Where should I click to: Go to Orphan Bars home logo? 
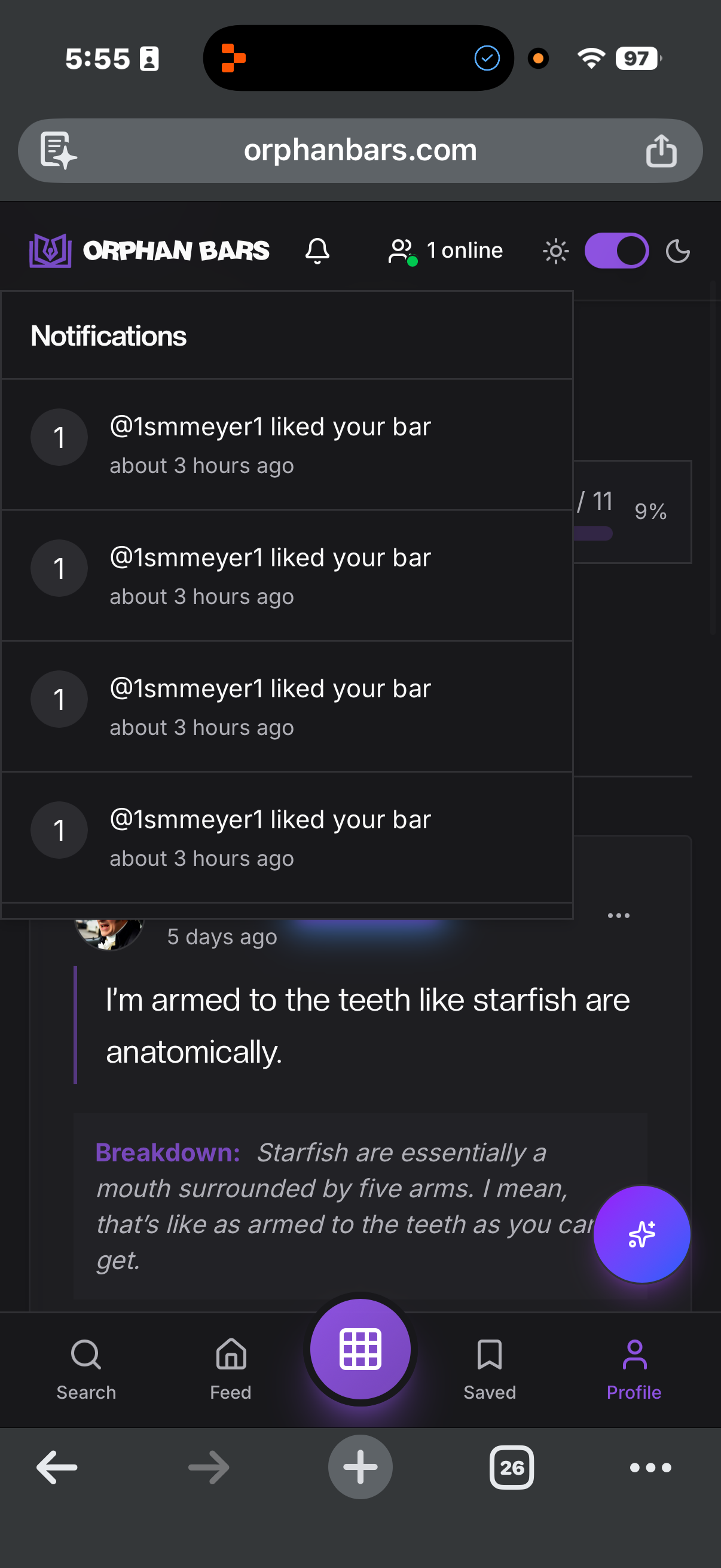(x=149, y=251)
